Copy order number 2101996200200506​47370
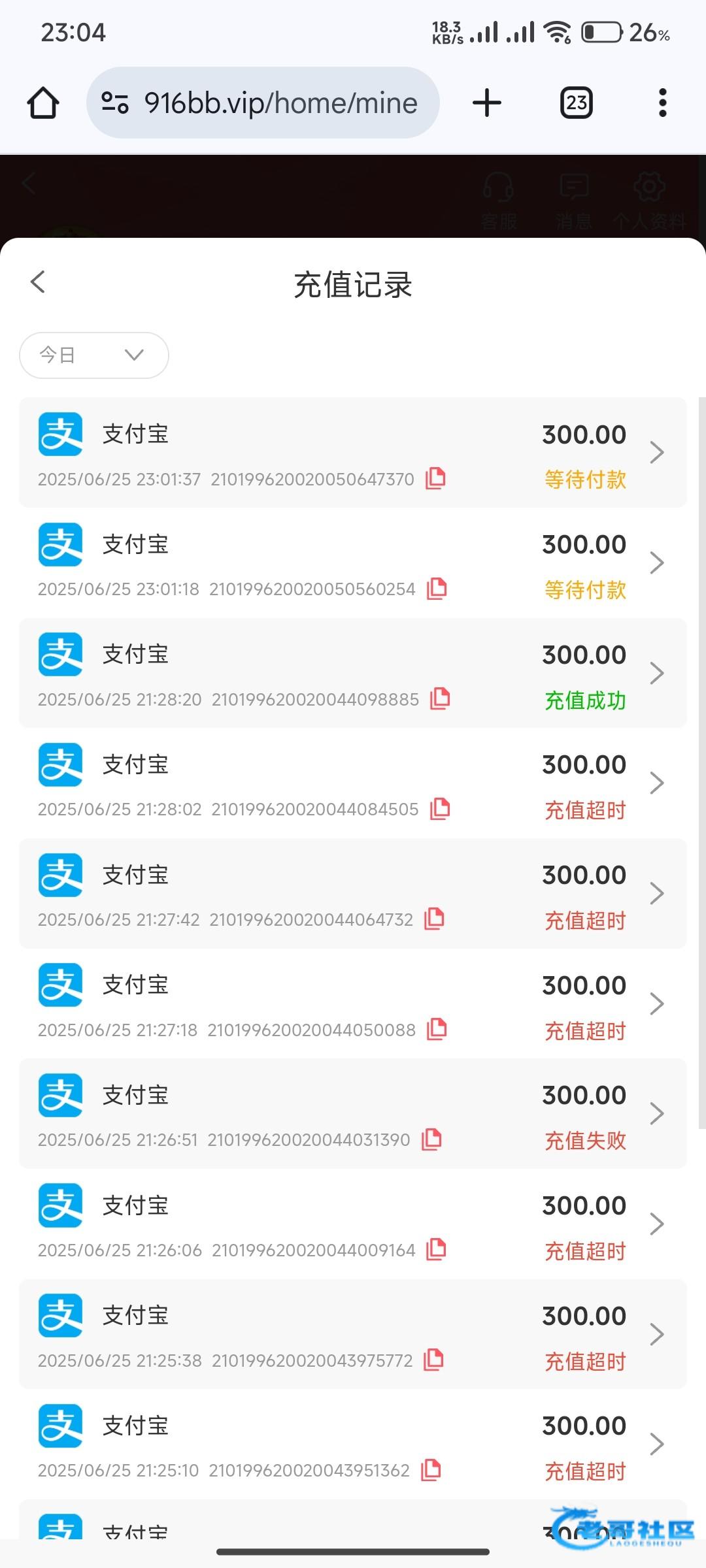Screen dimensions: 706x1568 pos(435,478)
